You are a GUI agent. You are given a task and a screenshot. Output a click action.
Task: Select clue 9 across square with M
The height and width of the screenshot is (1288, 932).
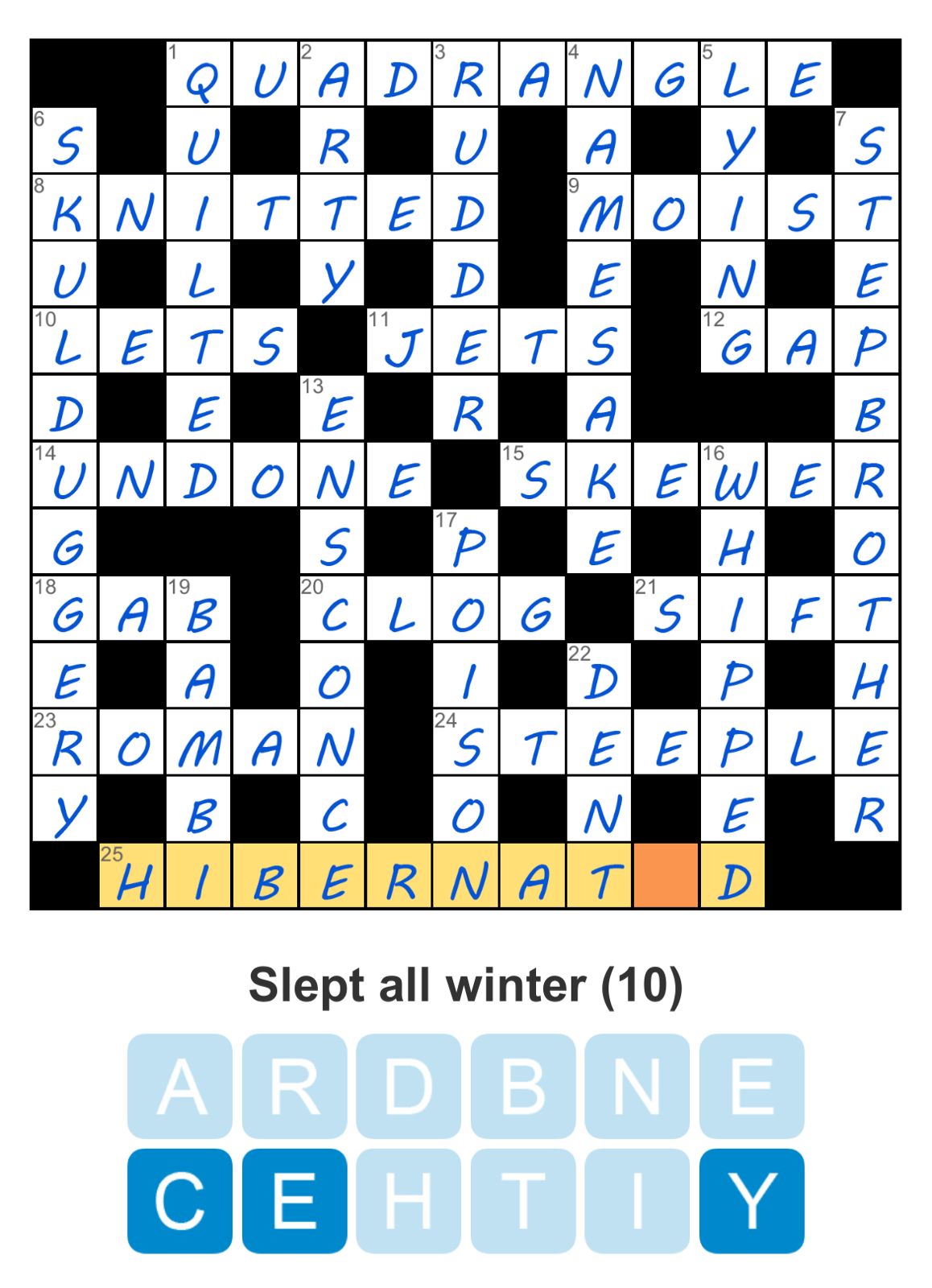599,208
